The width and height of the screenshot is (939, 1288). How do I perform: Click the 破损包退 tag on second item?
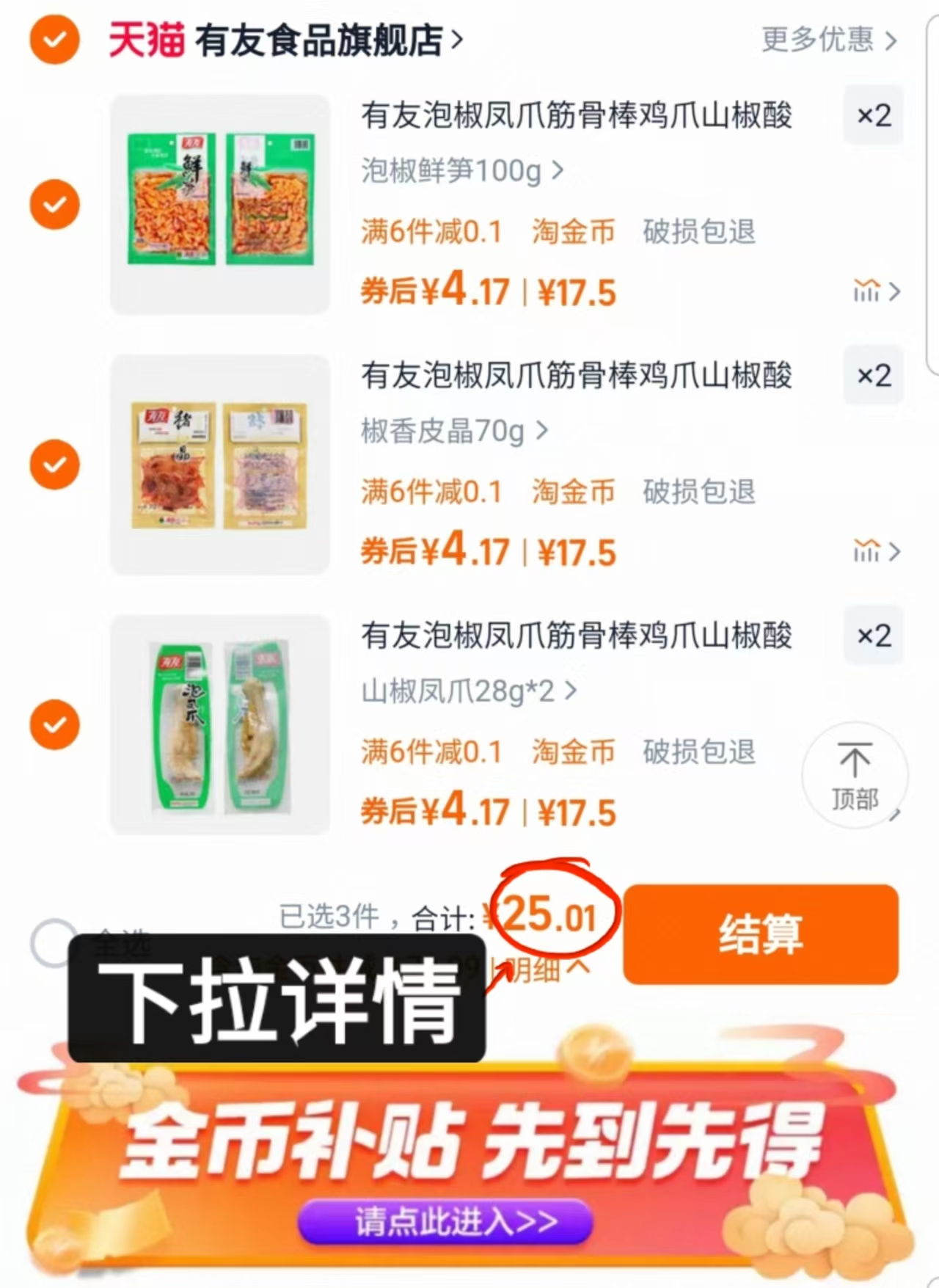pos(698,492)
